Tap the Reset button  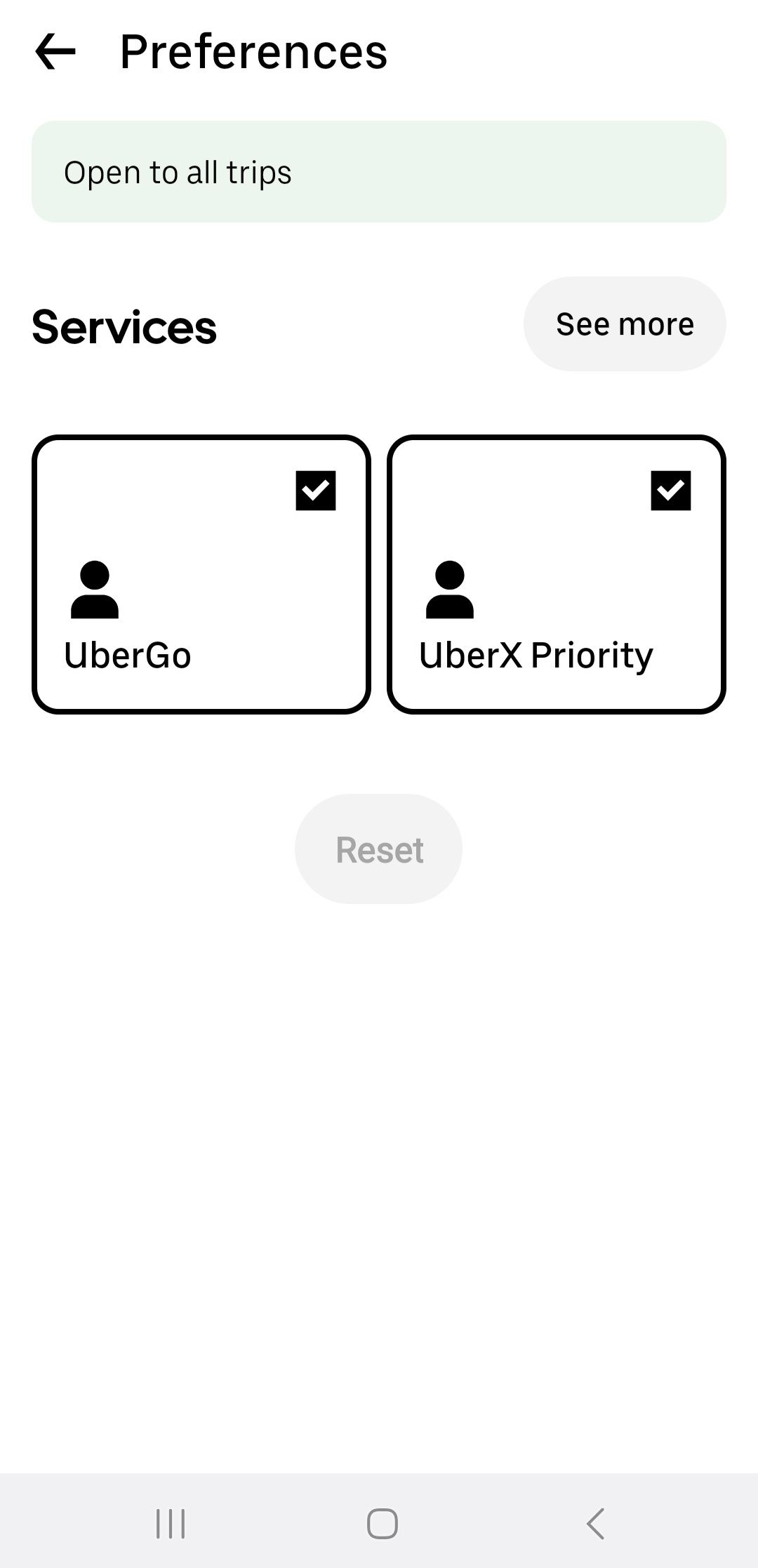(x=378, y=849)
